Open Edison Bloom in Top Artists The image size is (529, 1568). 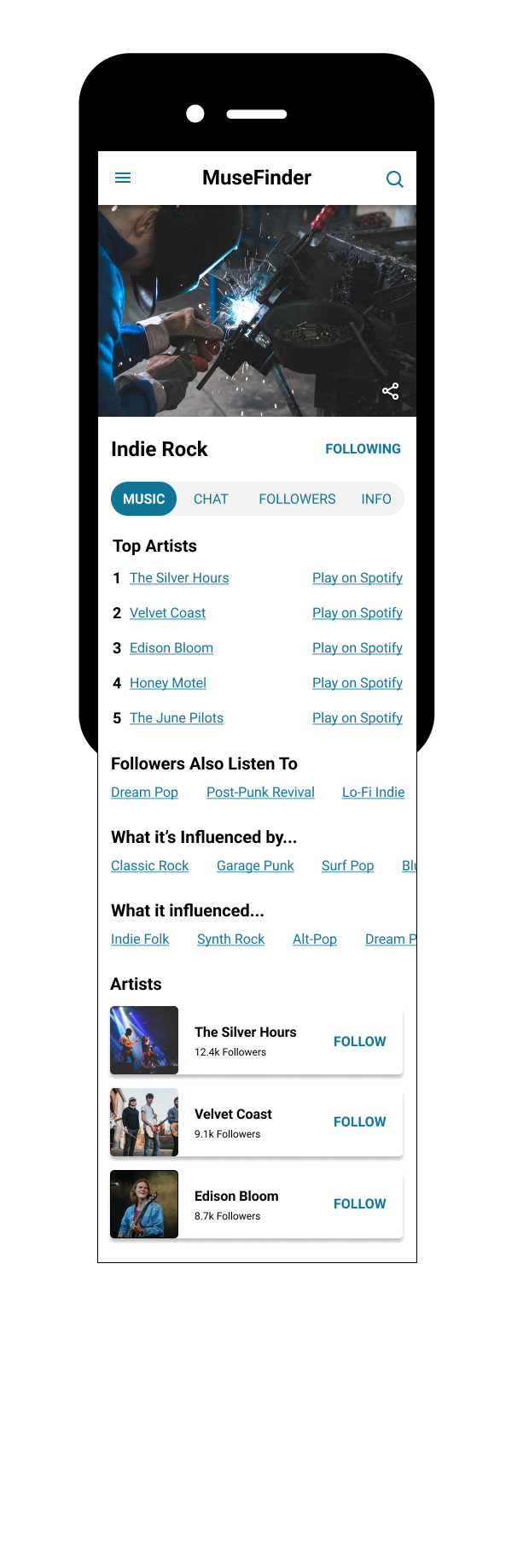click(171, 648)
